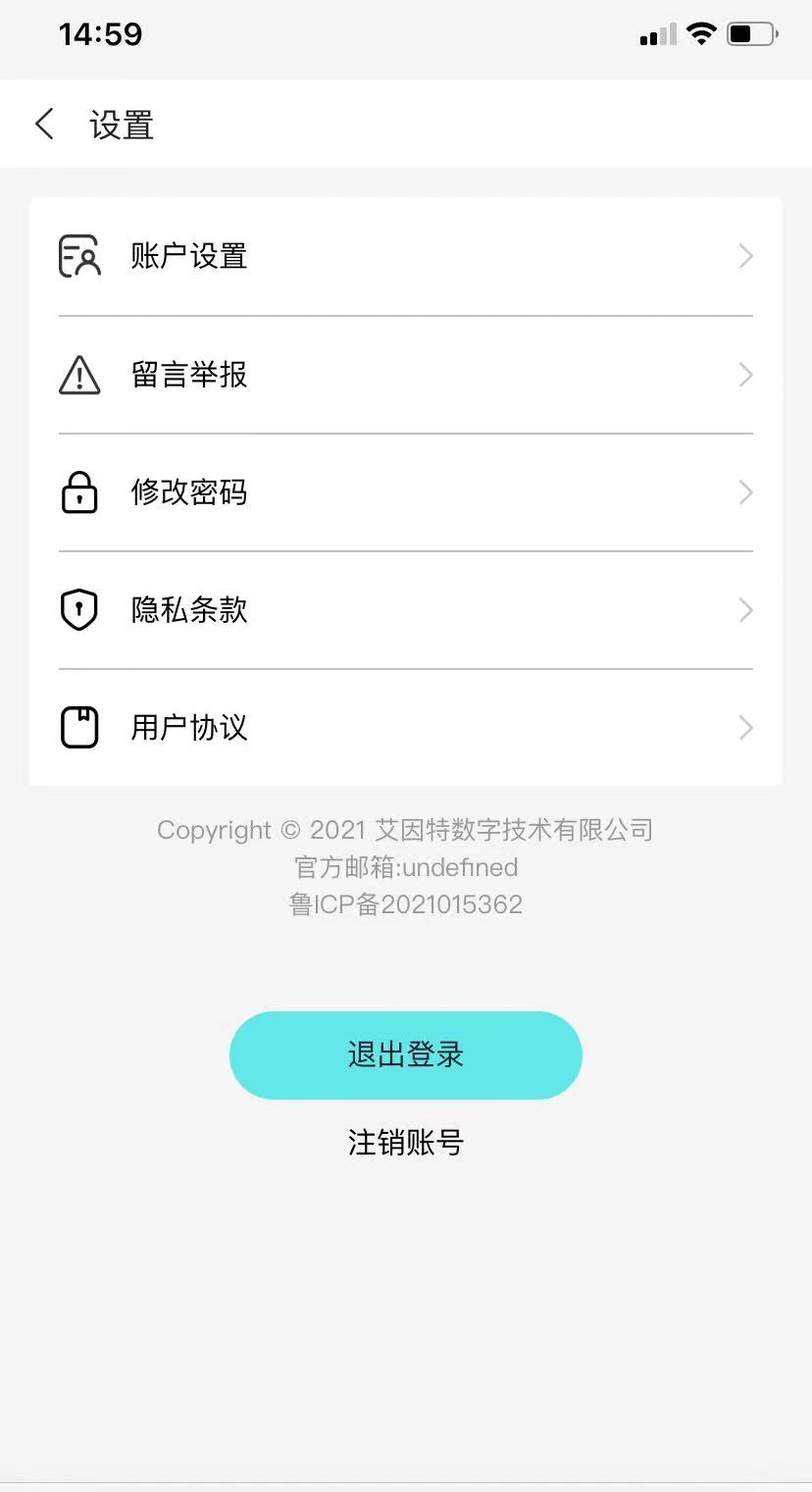
Task: Expand the 修改密码 entry chevron
Action: pos(745,492)
